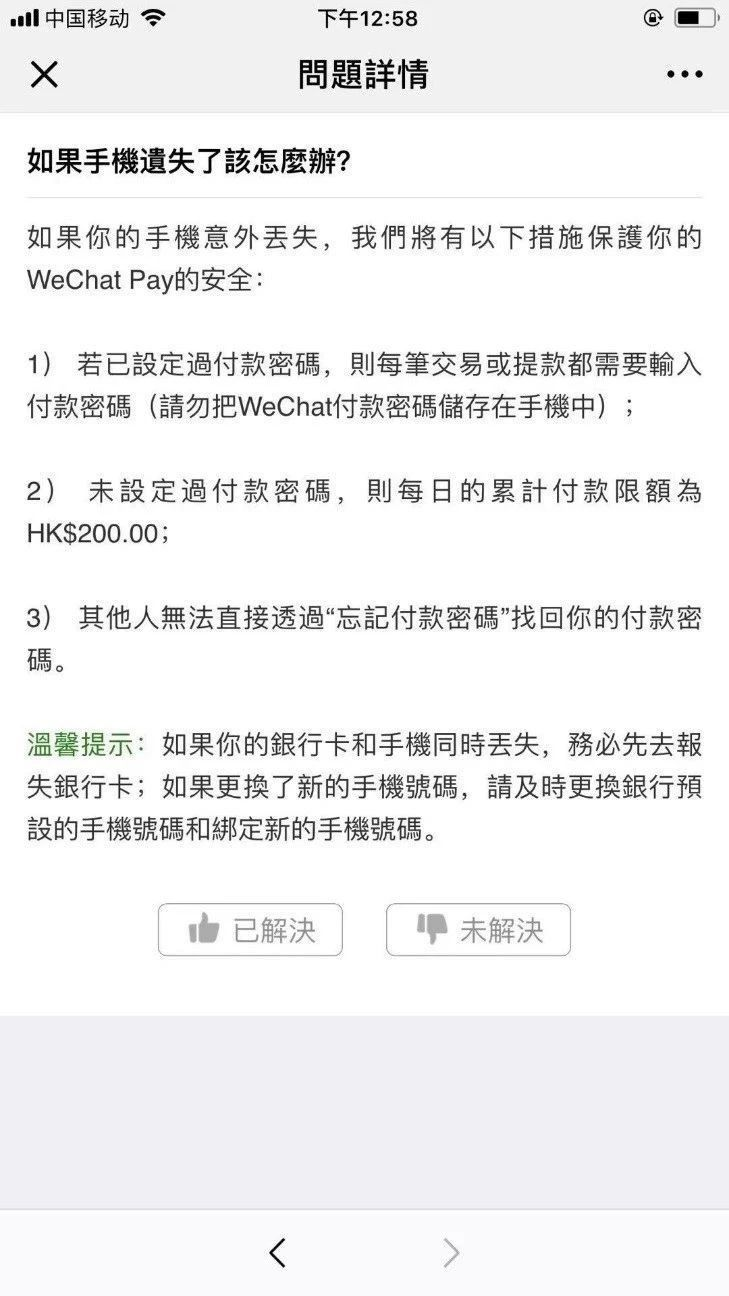Tap the forward arrow in bottom bar
The width and height of the screenshot is (729, 1296).
451,1252
